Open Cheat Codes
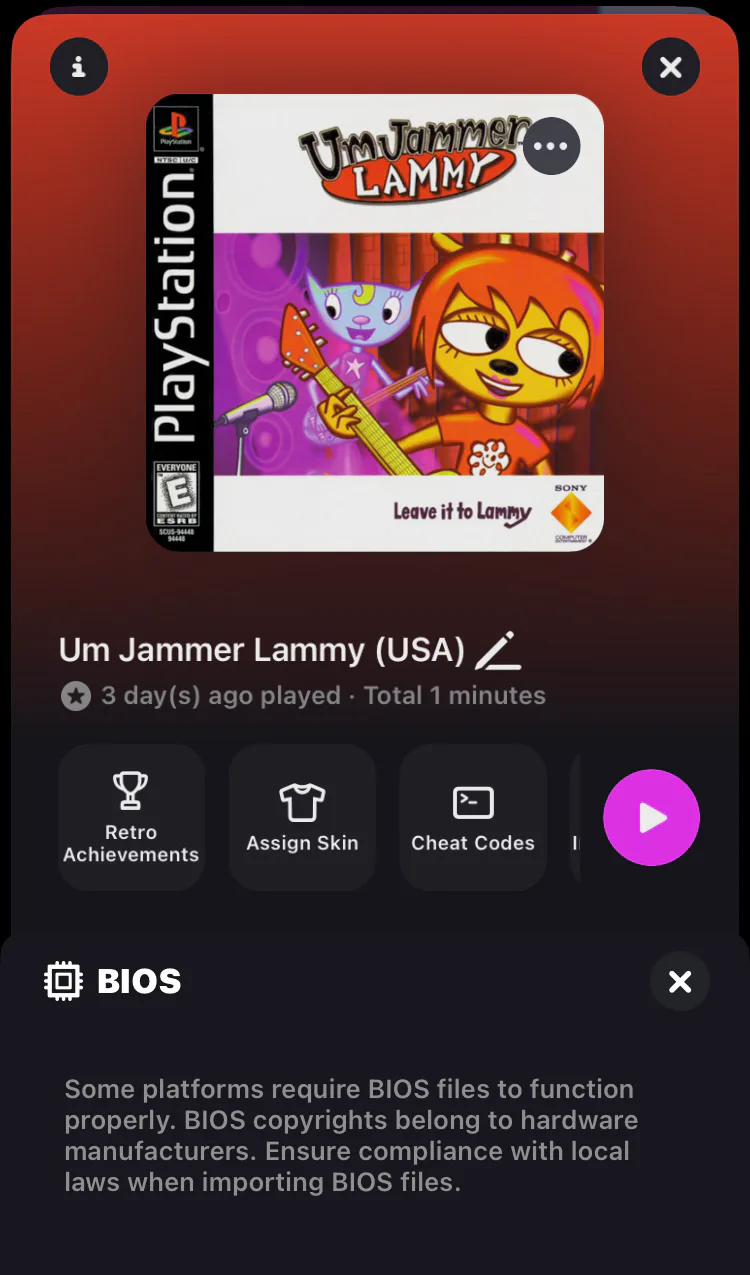The width and height of the screenshot is (750, 1275). (473, 817)
